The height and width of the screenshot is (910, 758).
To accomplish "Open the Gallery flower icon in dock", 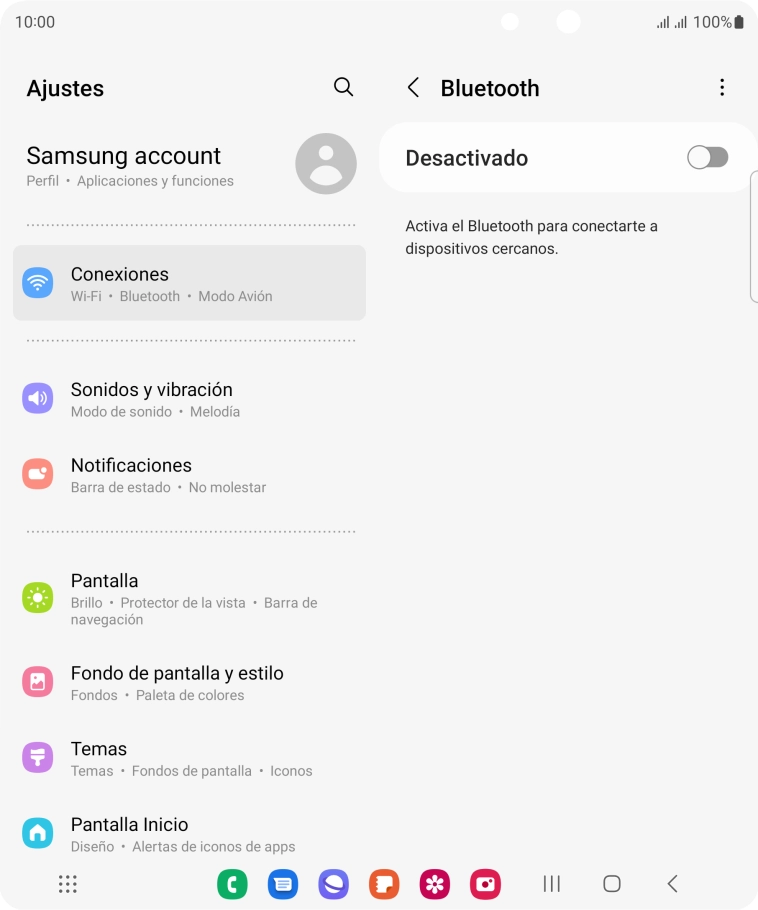I will [434, 884].
